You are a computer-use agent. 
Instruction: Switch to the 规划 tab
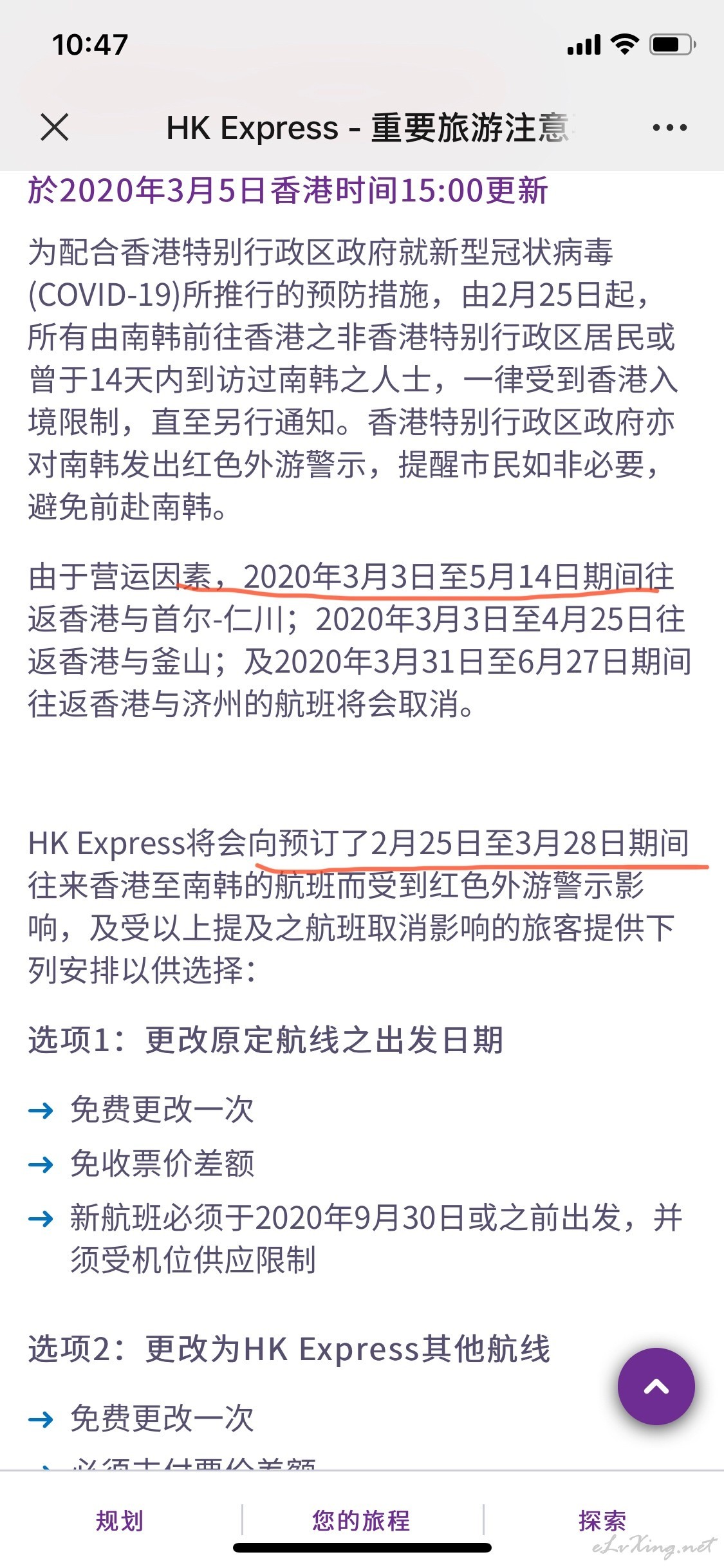pyautogui.click(x=120, y=1521)
